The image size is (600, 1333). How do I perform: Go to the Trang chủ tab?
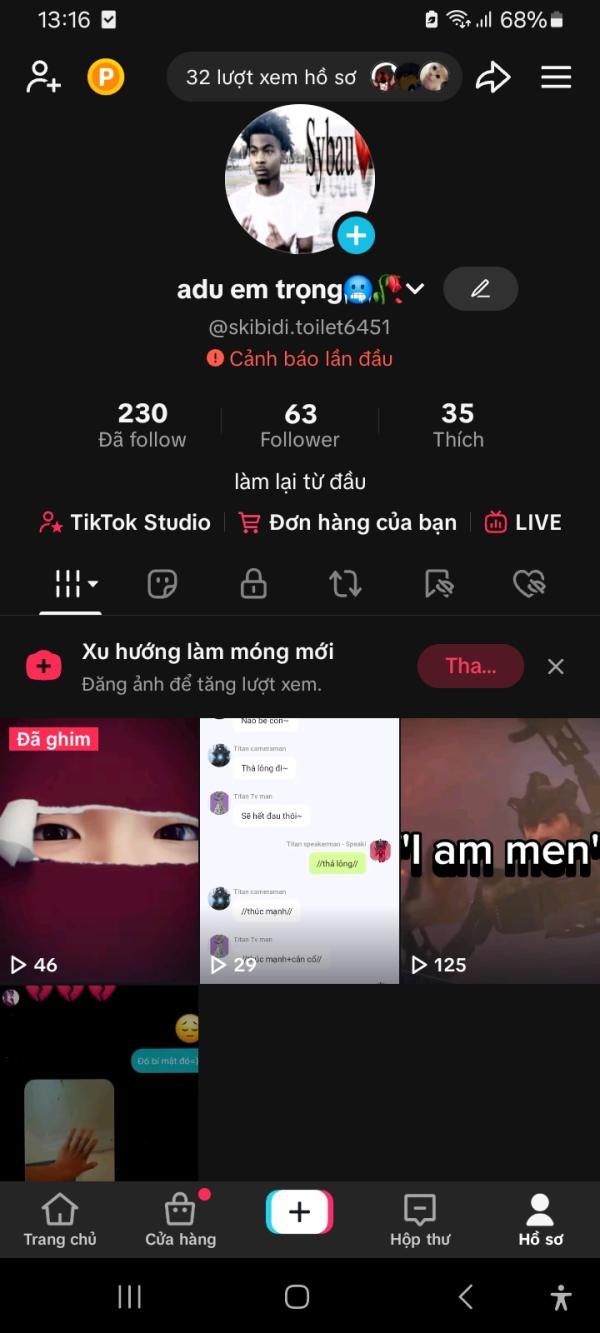tap(60, 1220)
